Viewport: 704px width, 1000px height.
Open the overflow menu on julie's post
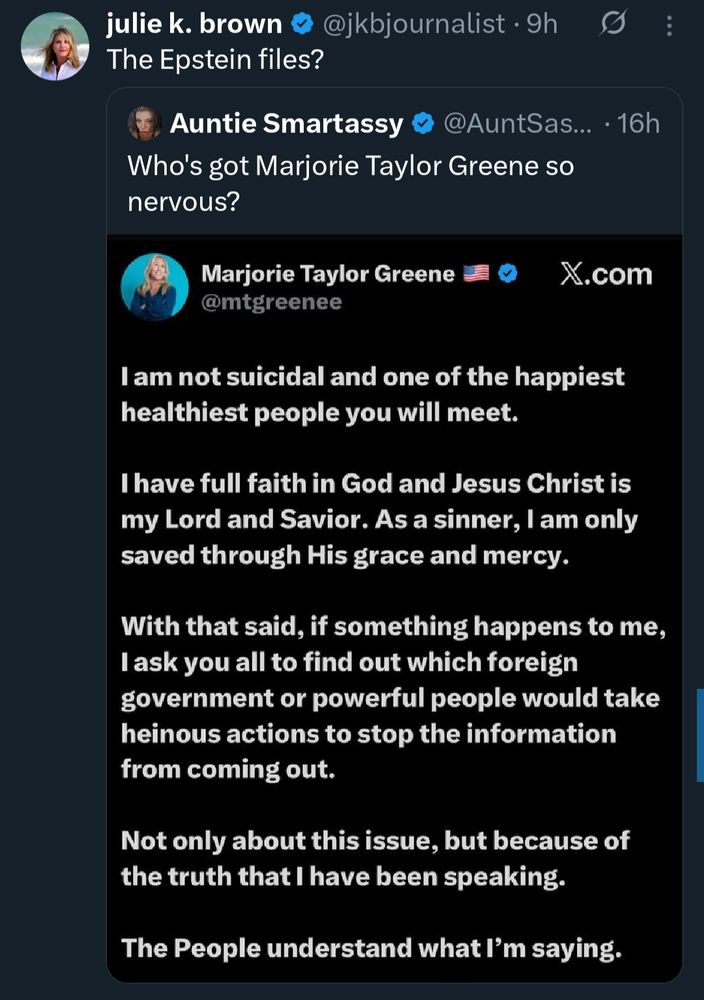click(x=669, y=25)
